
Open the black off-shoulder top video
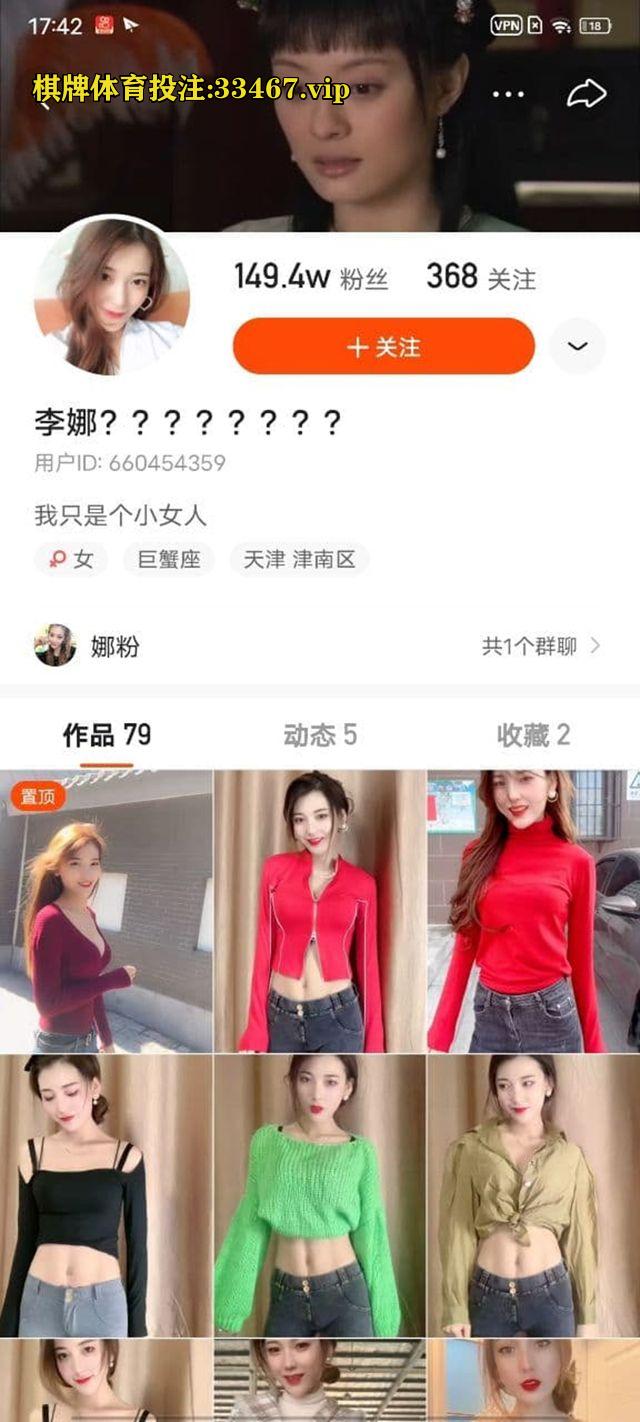pyautogui.click(x=106, y=1195)
